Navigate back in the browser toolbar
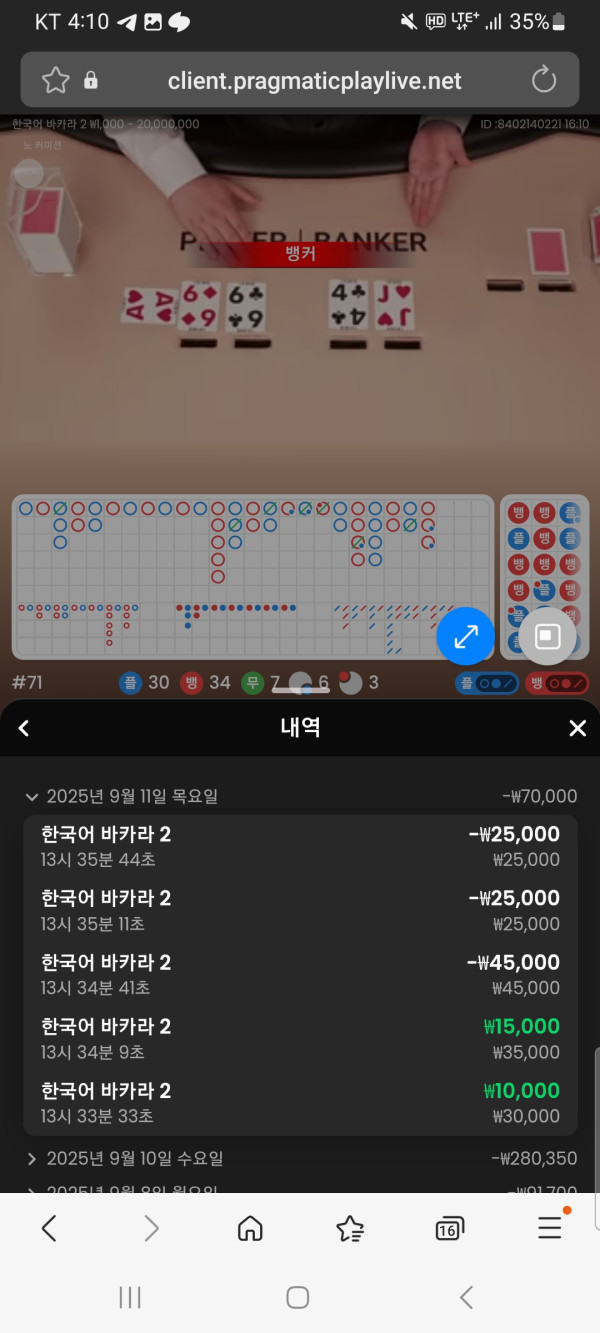This screenshot has width=600, height=1333. coord(49,1228)
